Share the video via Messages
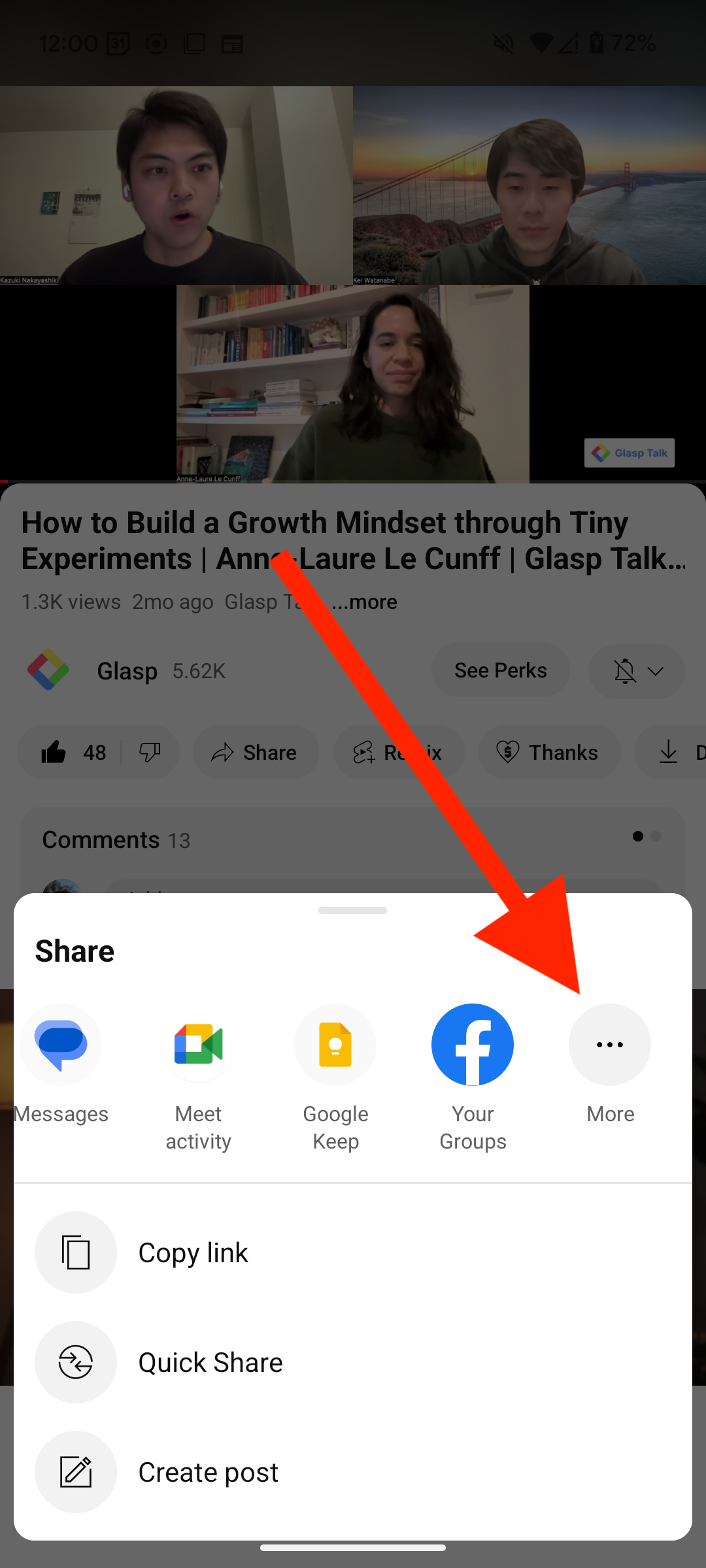The image size is (706, 1568). point(61,1044)
